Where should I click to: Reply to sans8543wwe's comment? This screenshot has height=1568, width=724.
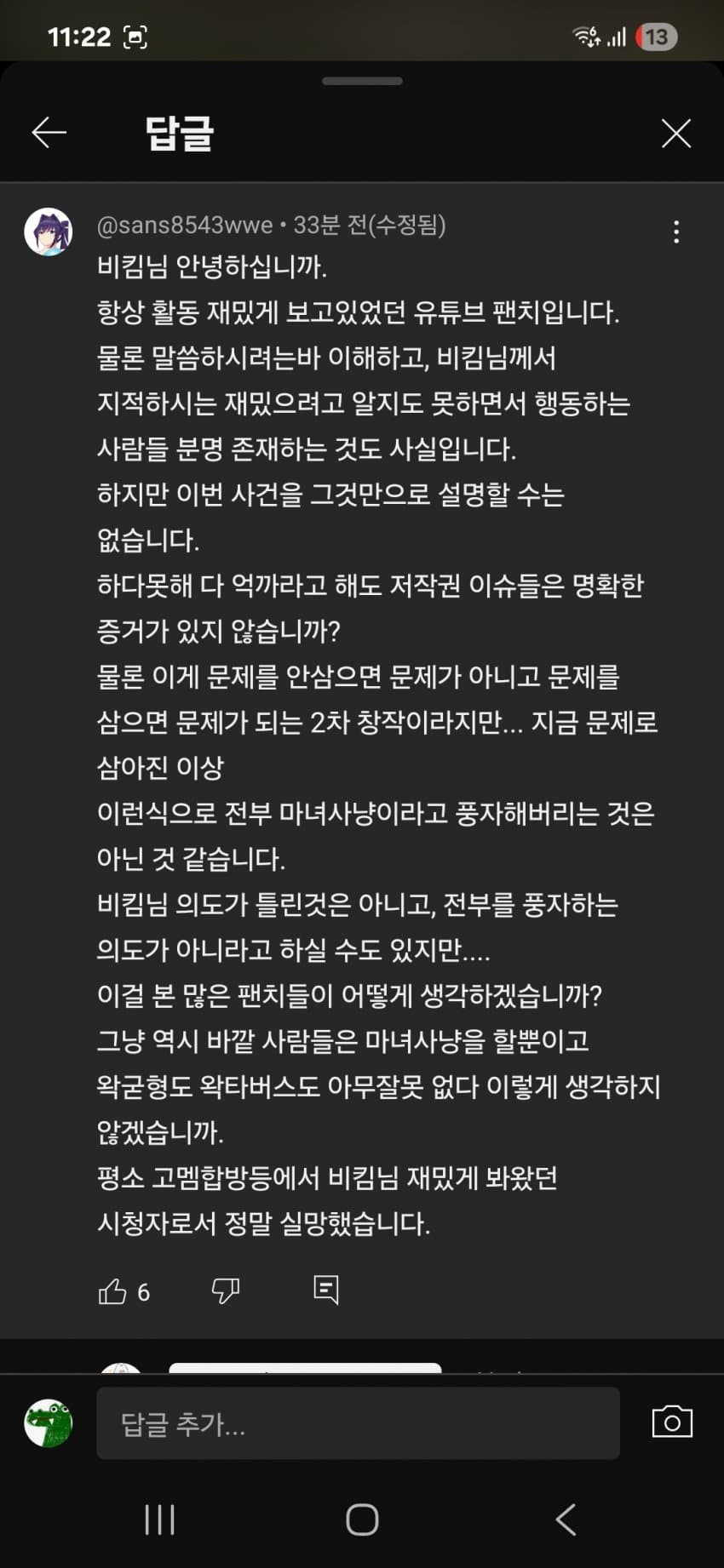325,1290
